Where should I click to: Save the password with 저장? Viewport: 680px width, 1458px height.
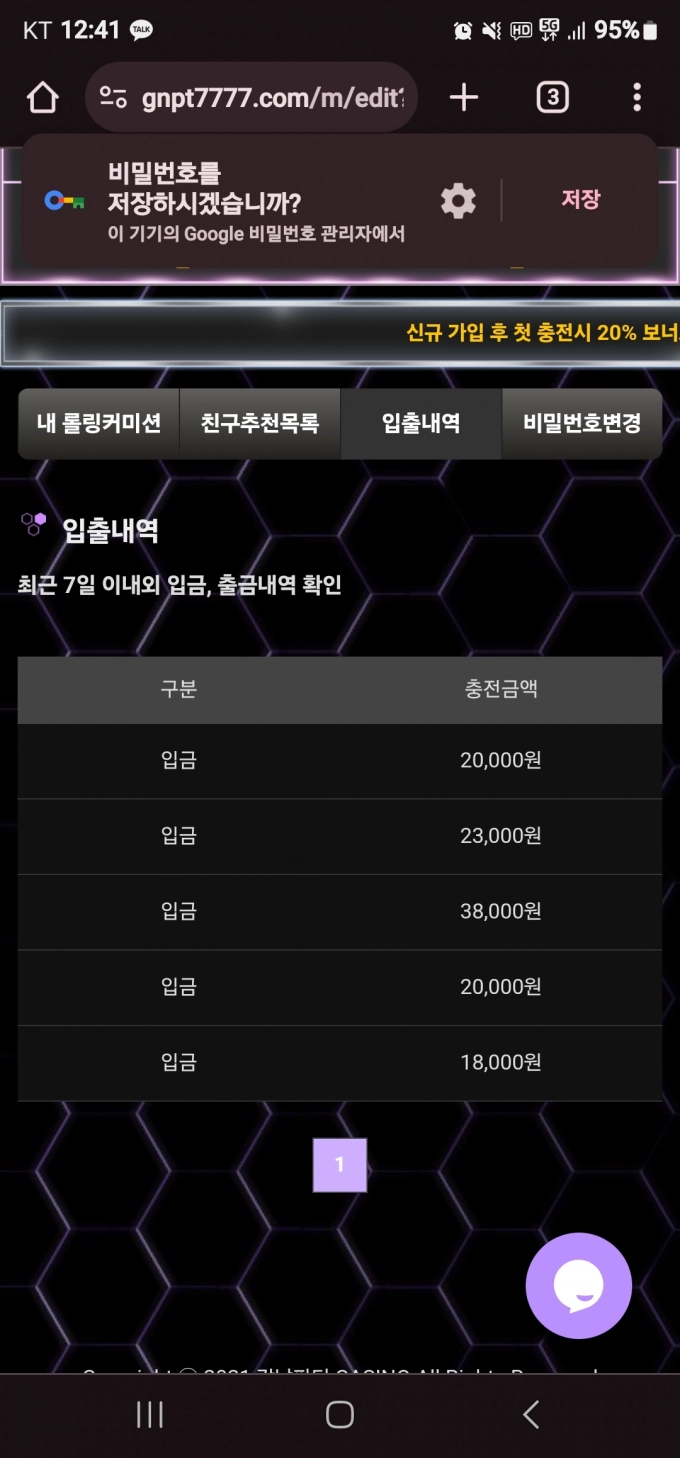pos(580,199)
